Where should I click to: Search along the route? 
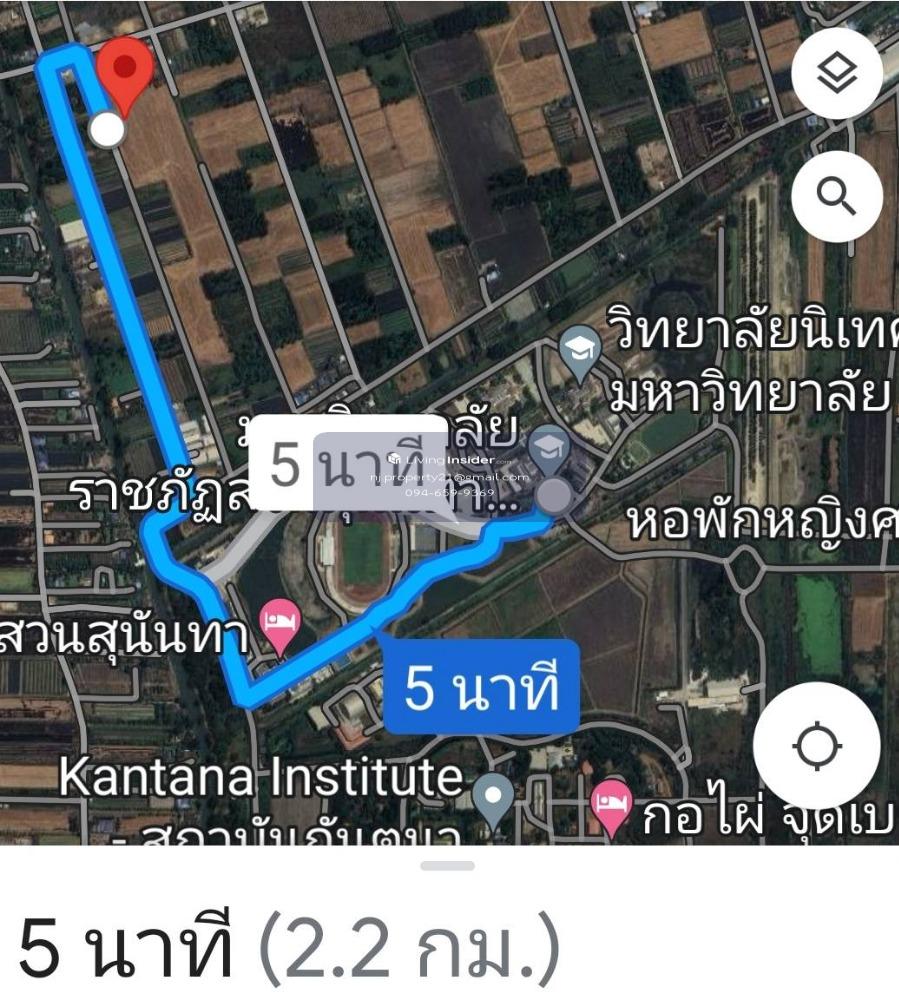click(836, 197)
